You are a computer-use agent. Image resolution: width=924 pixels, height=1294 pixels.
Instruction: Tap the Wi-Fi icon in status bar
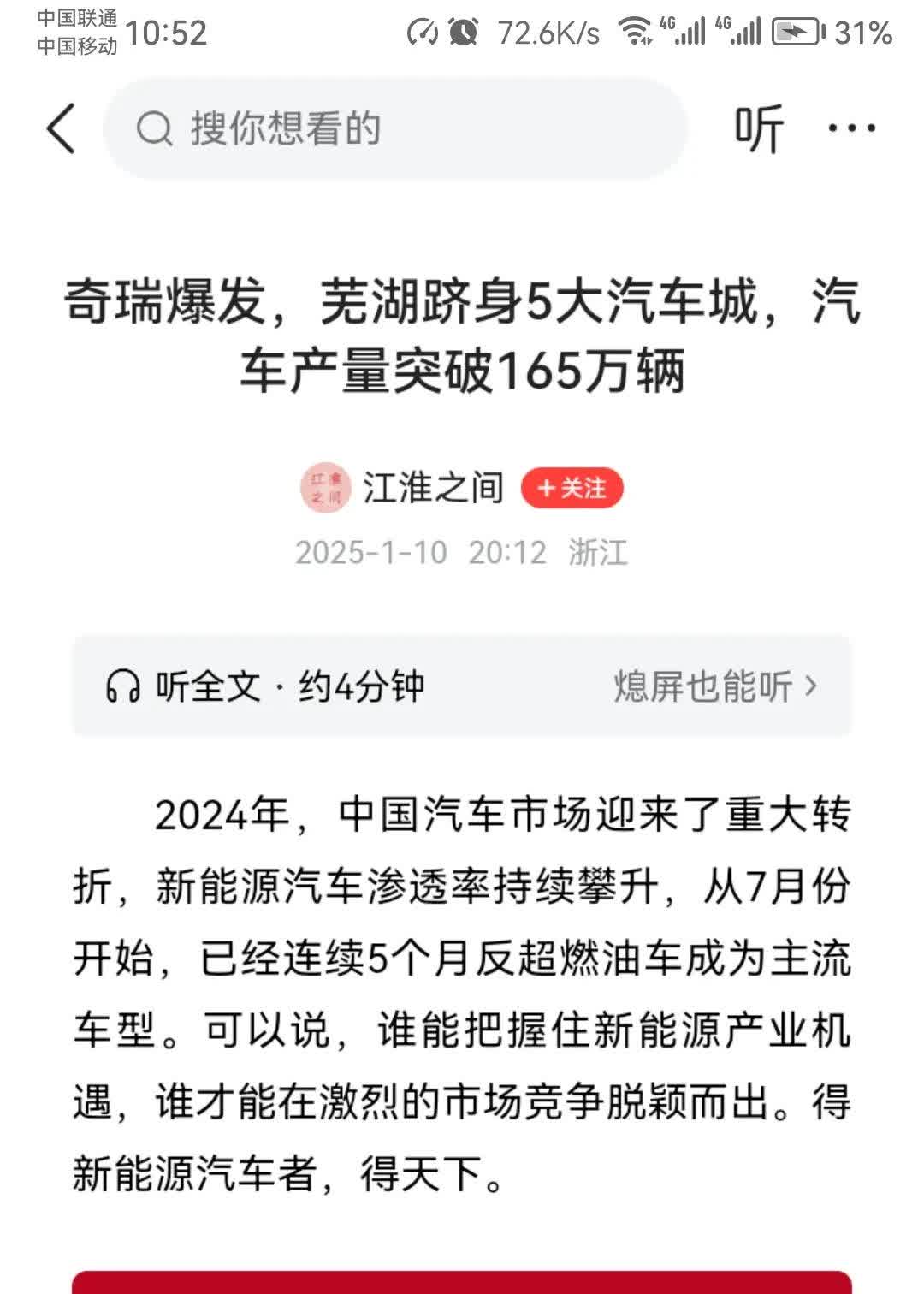pos(634,31)
